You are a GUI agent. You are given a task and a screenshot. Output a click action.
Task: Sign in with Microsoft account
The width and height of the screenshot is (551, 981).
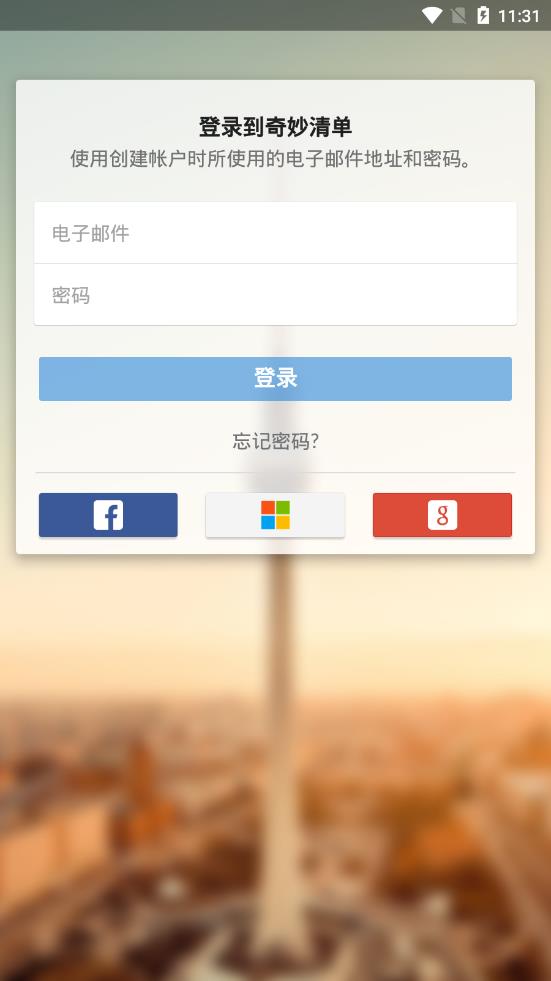point(275,515)
